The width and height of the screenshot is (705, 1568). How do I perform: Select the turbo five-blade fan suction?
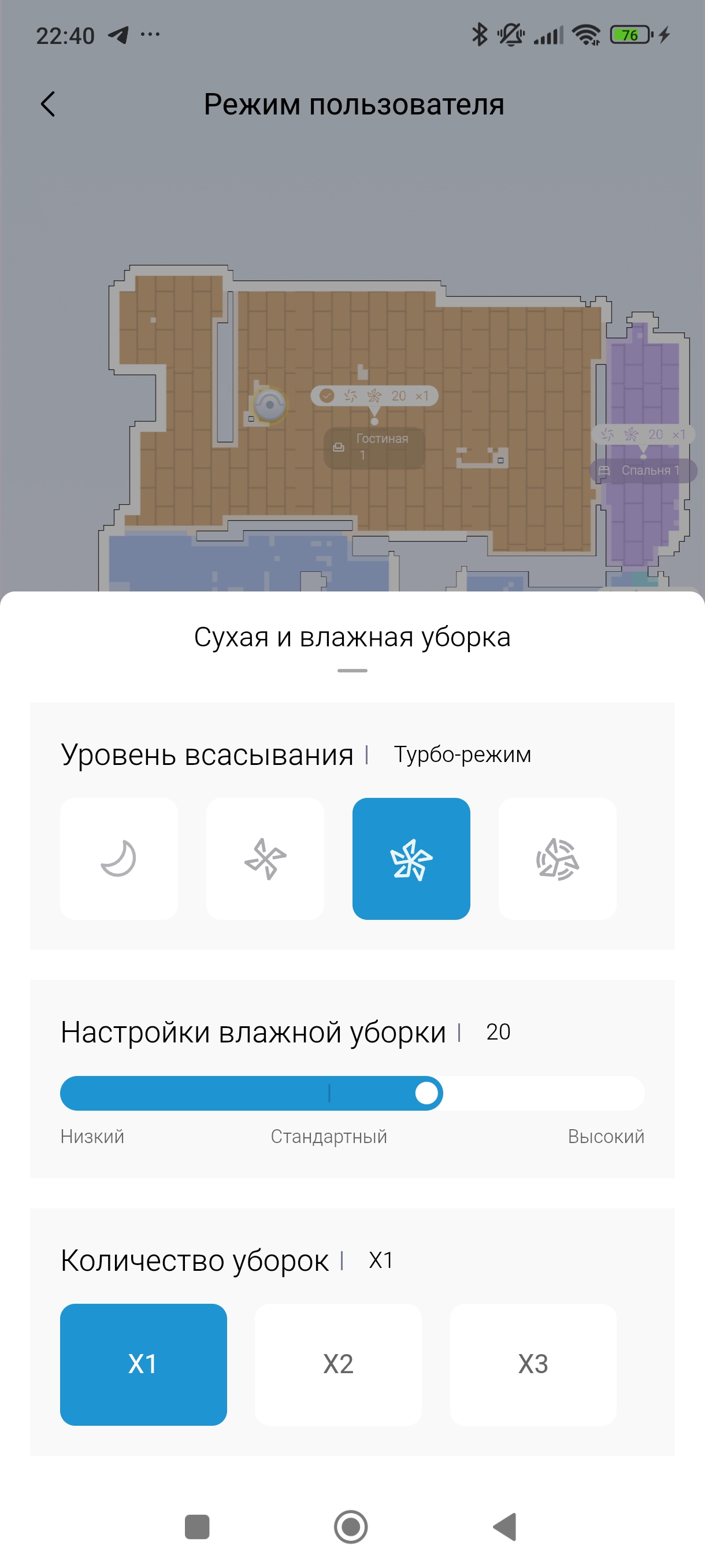[x=411, y=858]
